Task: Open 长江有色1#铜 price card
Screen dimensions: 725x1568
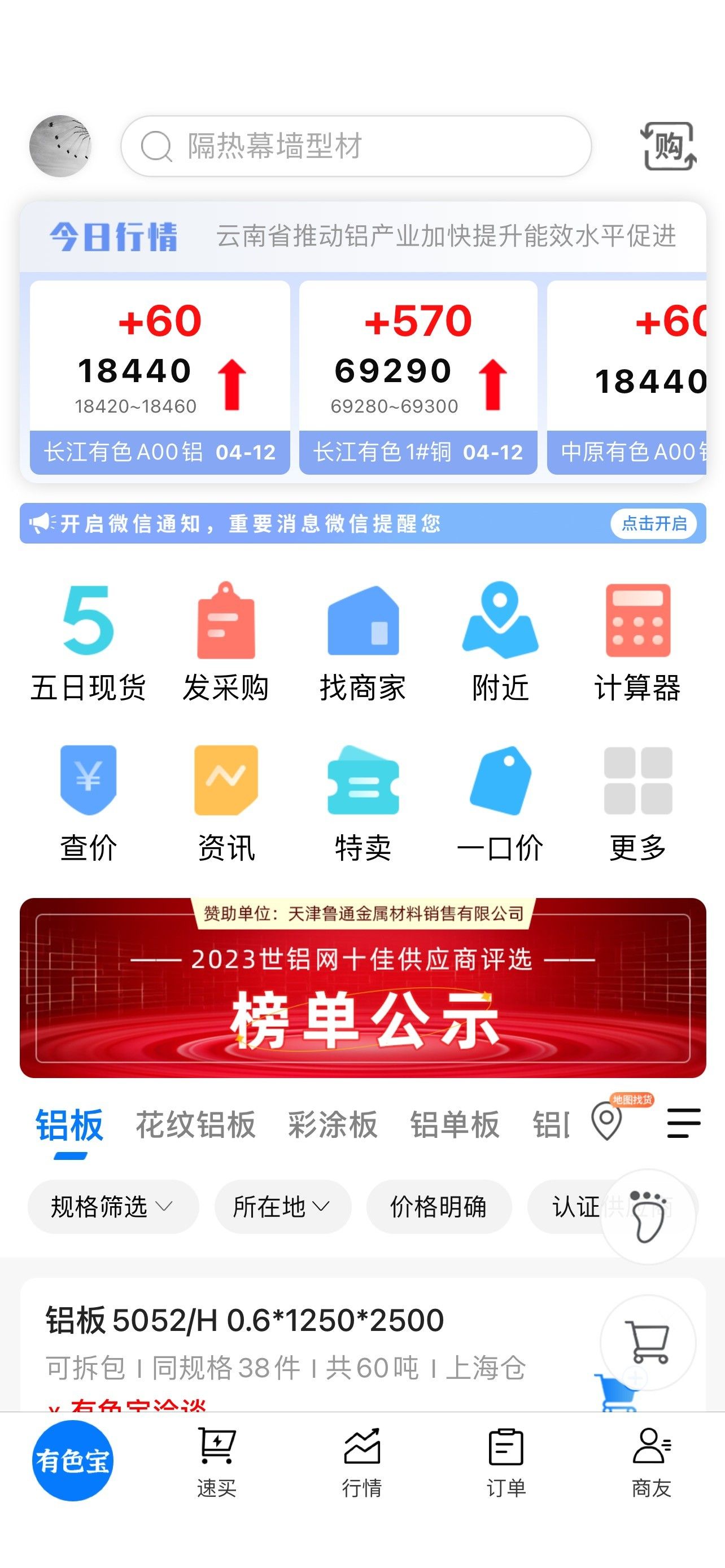Action: (x=418, y=378)
